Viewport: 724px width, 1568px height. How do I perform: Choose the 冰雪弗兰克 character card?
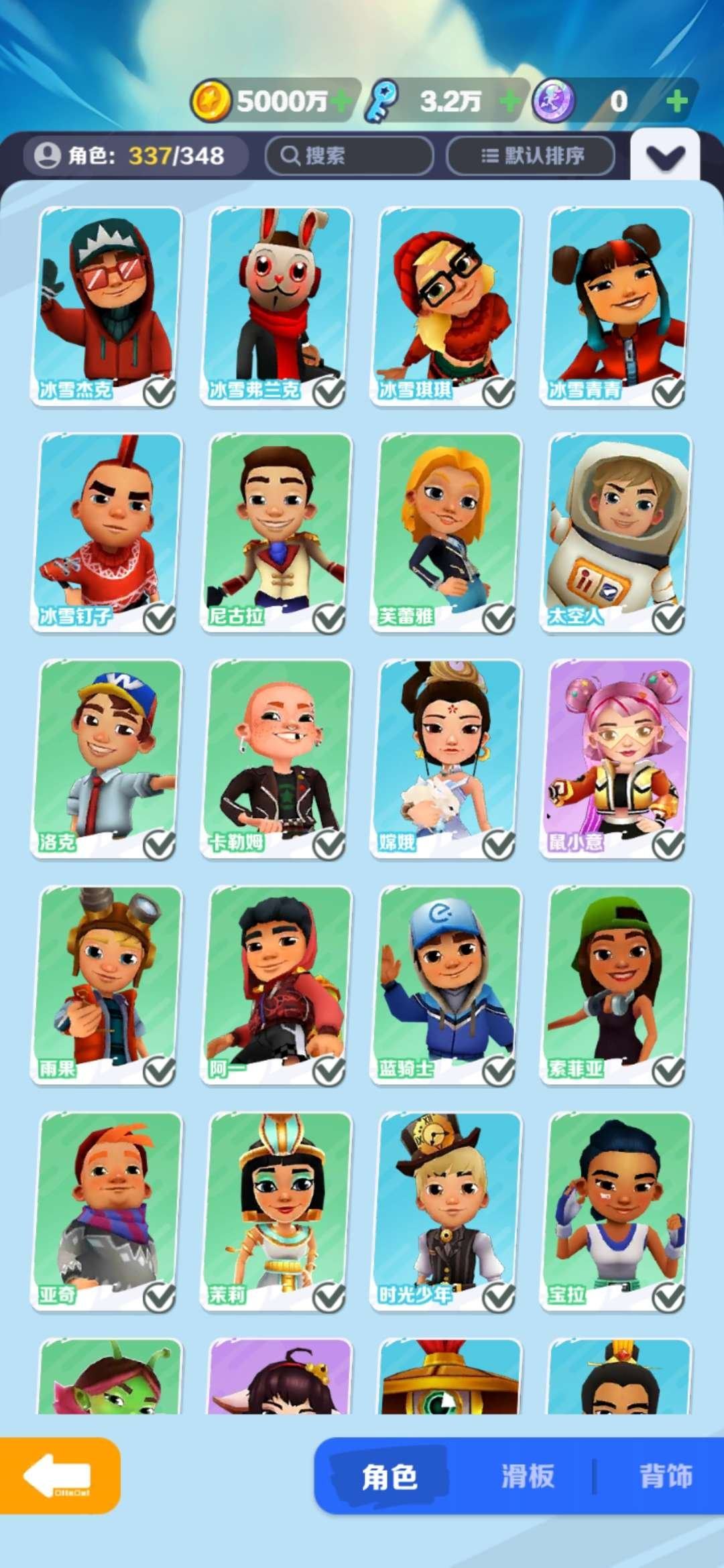click(277, 305)
